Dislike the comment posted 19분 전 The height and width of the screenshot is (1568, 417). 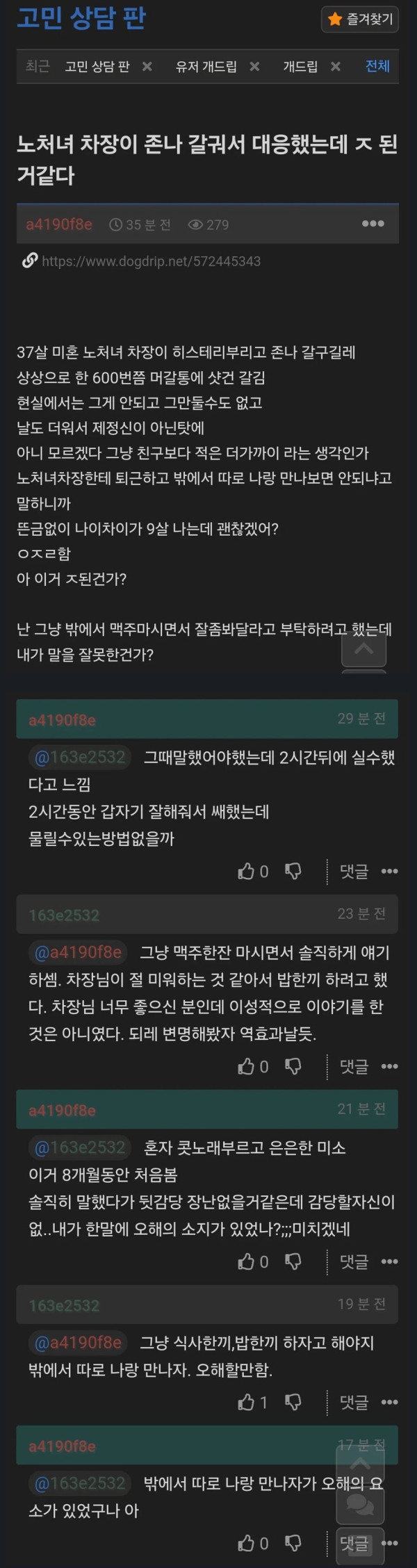293,1403
